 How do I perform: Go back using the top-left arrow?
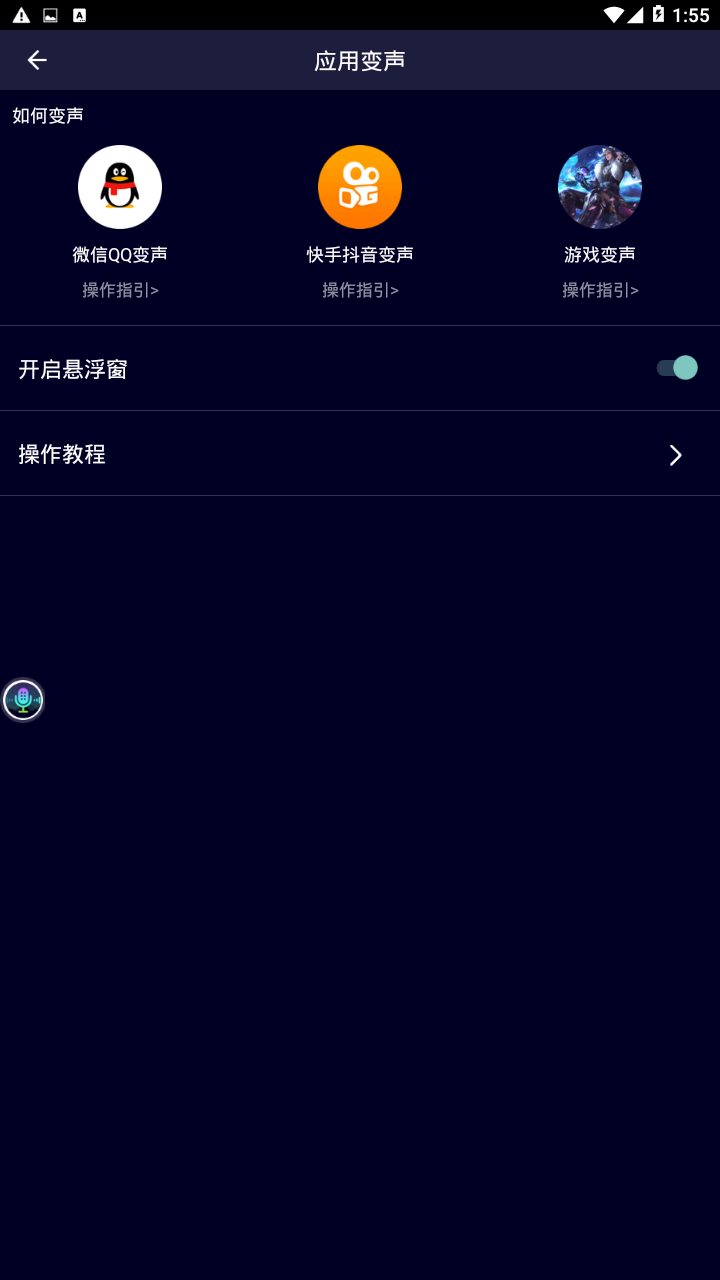point(37,60)
